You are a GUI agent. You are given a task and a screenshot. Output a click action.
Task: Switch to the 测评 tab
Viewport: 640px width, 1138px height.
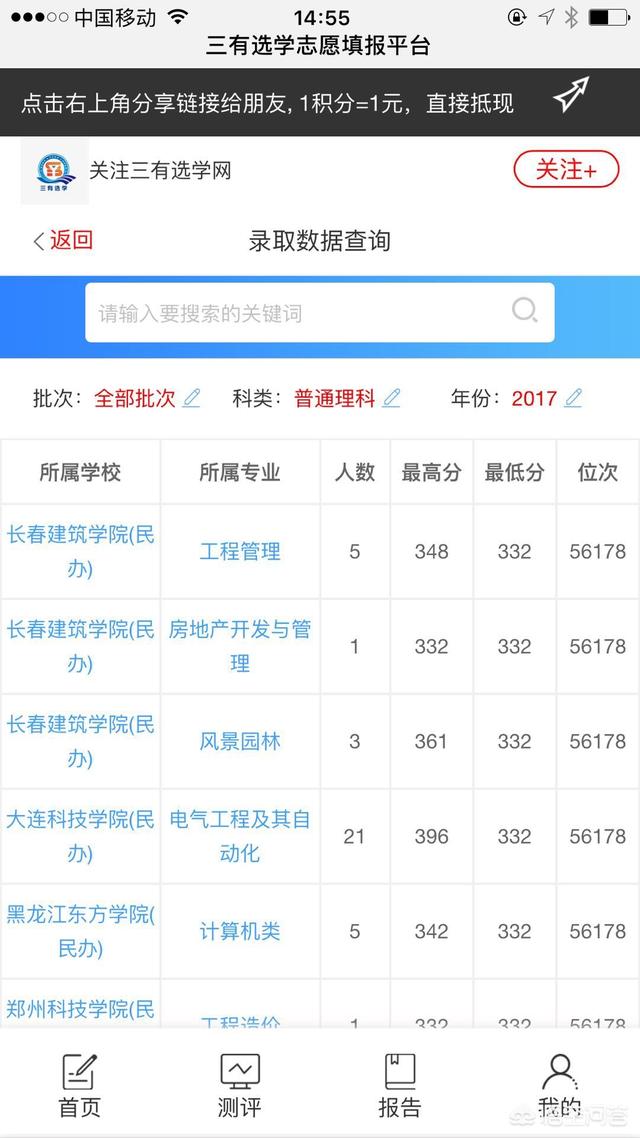click(239, 1086)
